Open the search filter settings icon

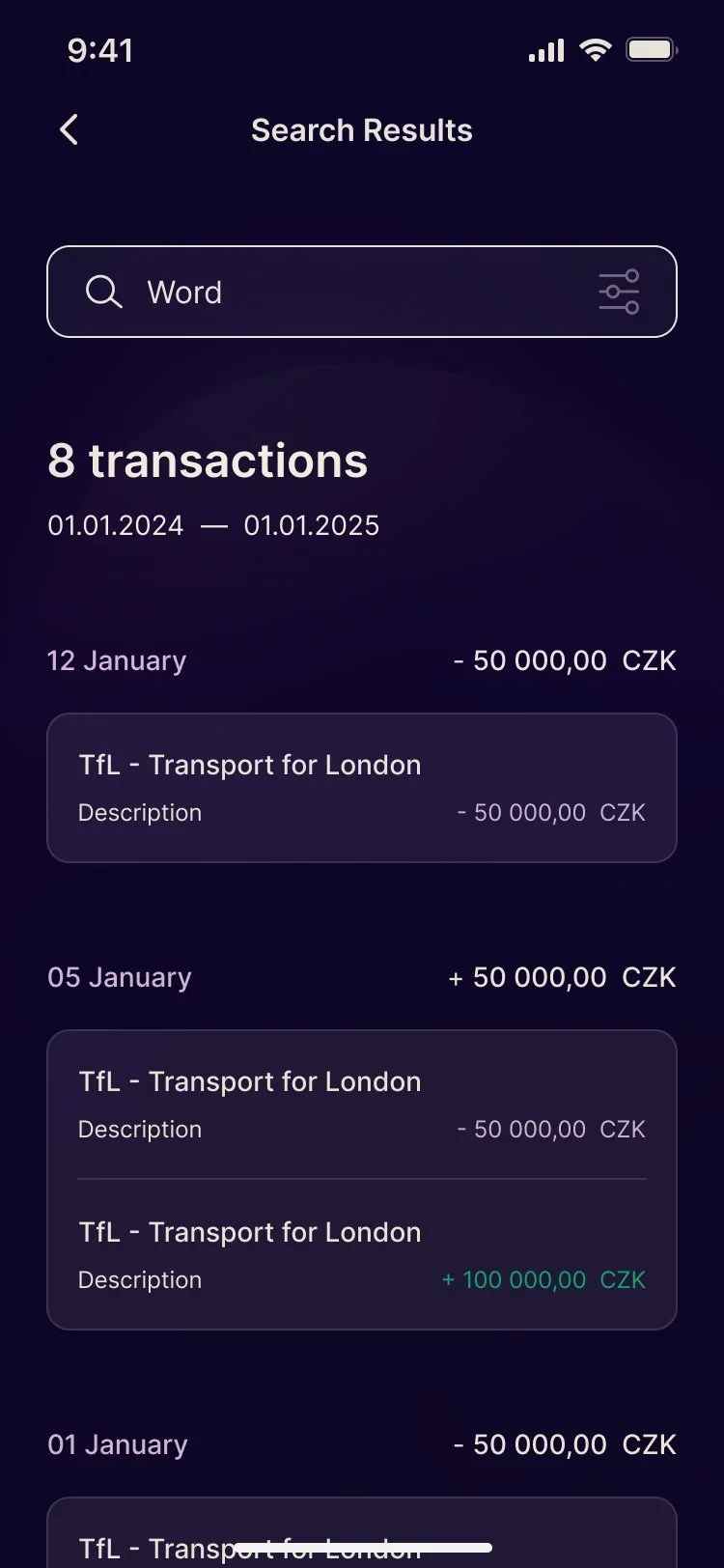pos(619,292)
